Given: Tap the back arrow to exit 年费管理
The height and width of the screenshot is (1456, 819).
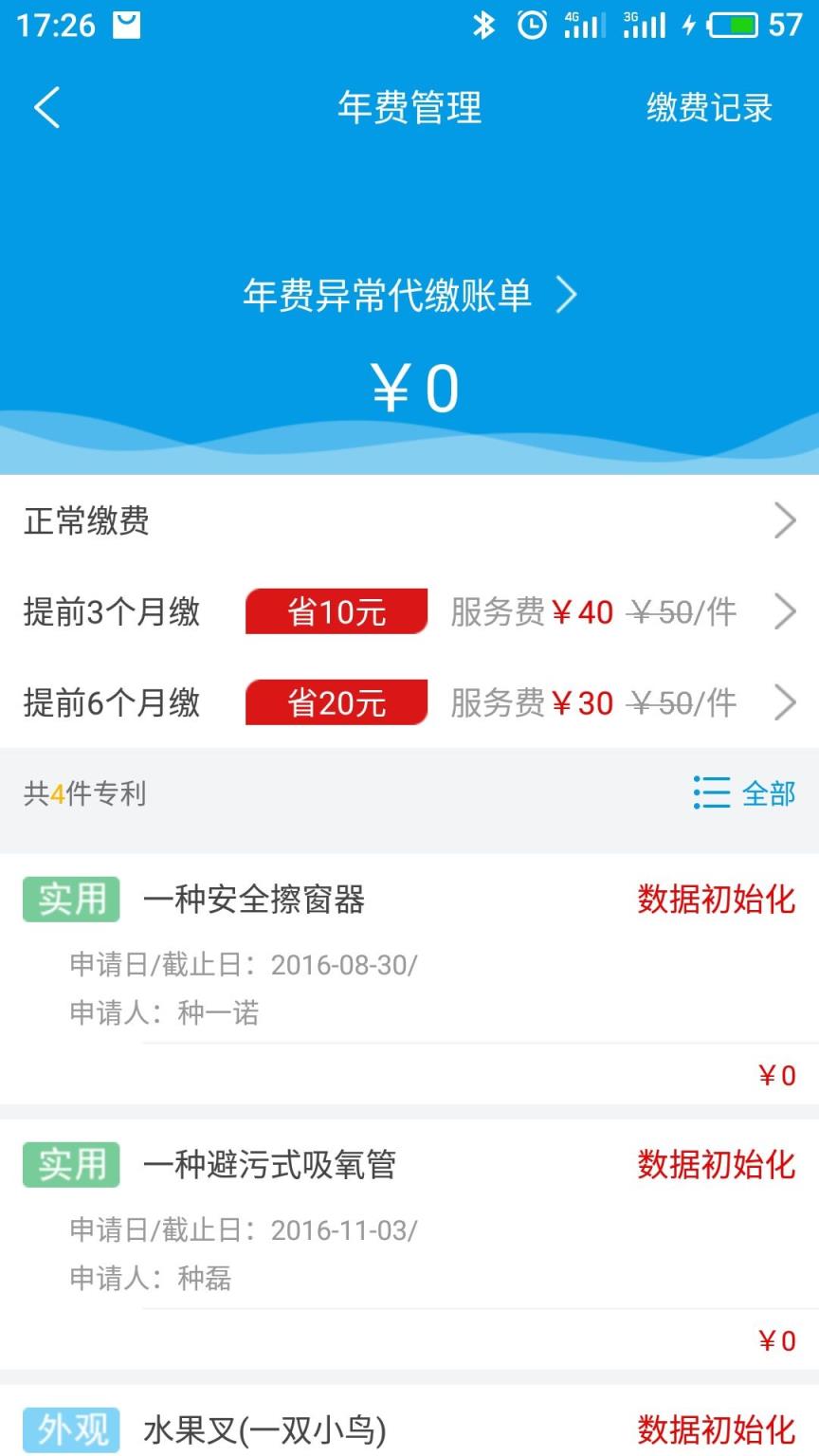Looking at the screenshot, I should pyautogui.click(x=45, y=108).
